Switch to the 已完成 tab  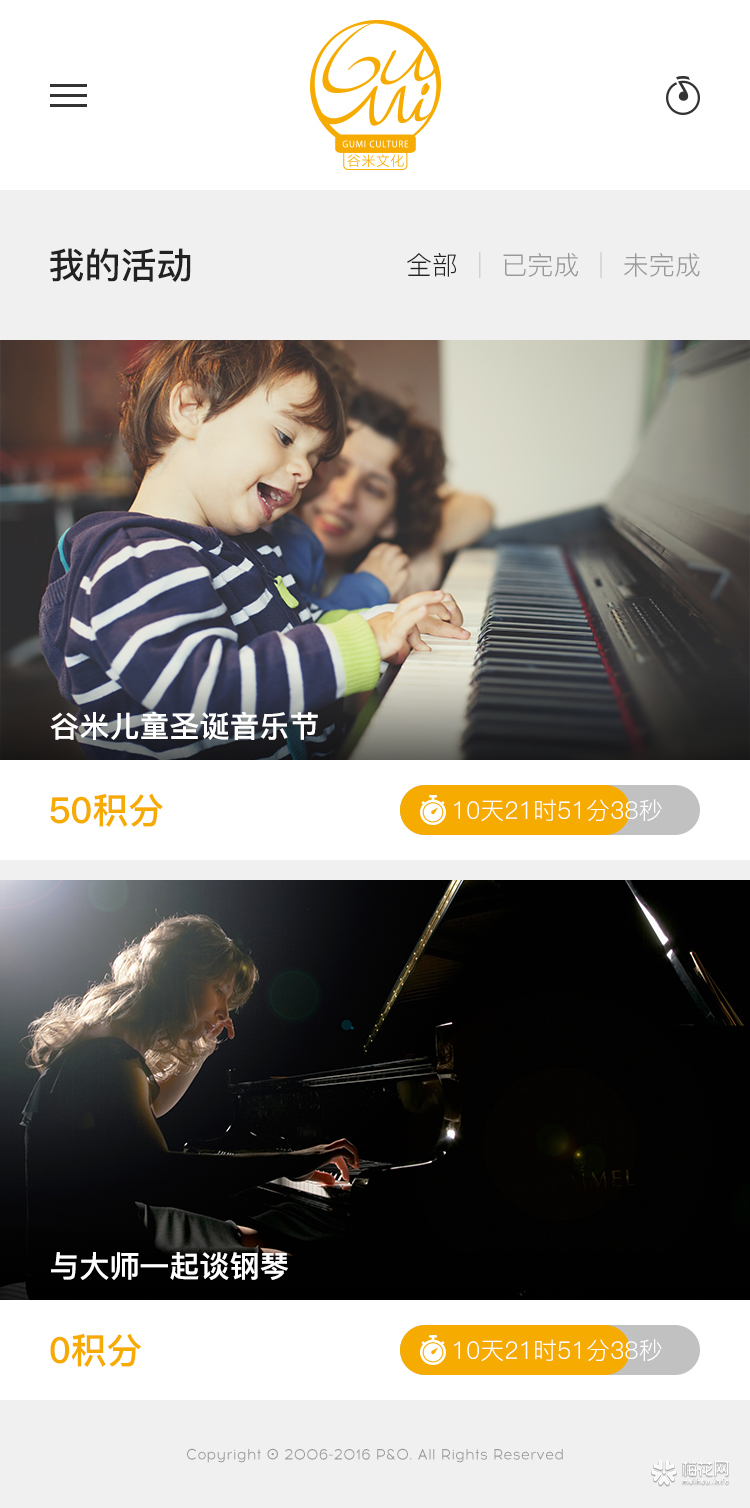click(540, 266)
